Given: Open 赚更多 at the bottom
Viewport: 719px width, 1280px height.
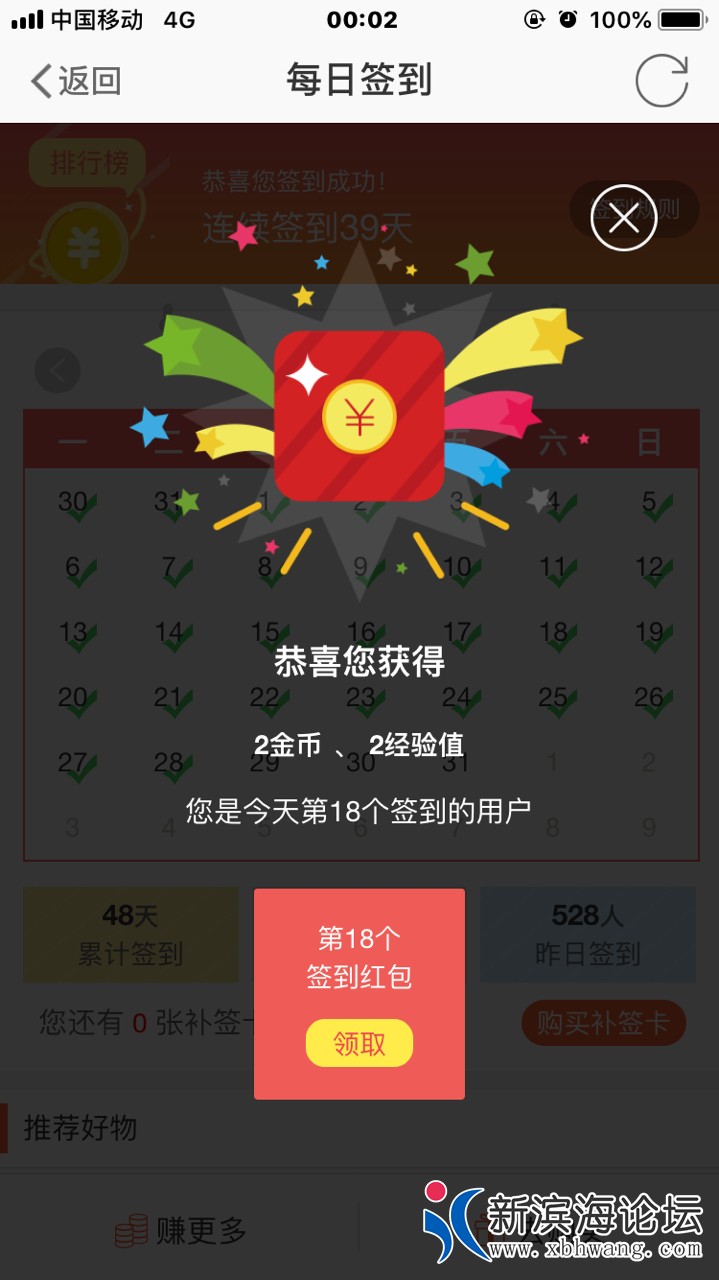Looking at the screenshot, I should point(180,1231).
